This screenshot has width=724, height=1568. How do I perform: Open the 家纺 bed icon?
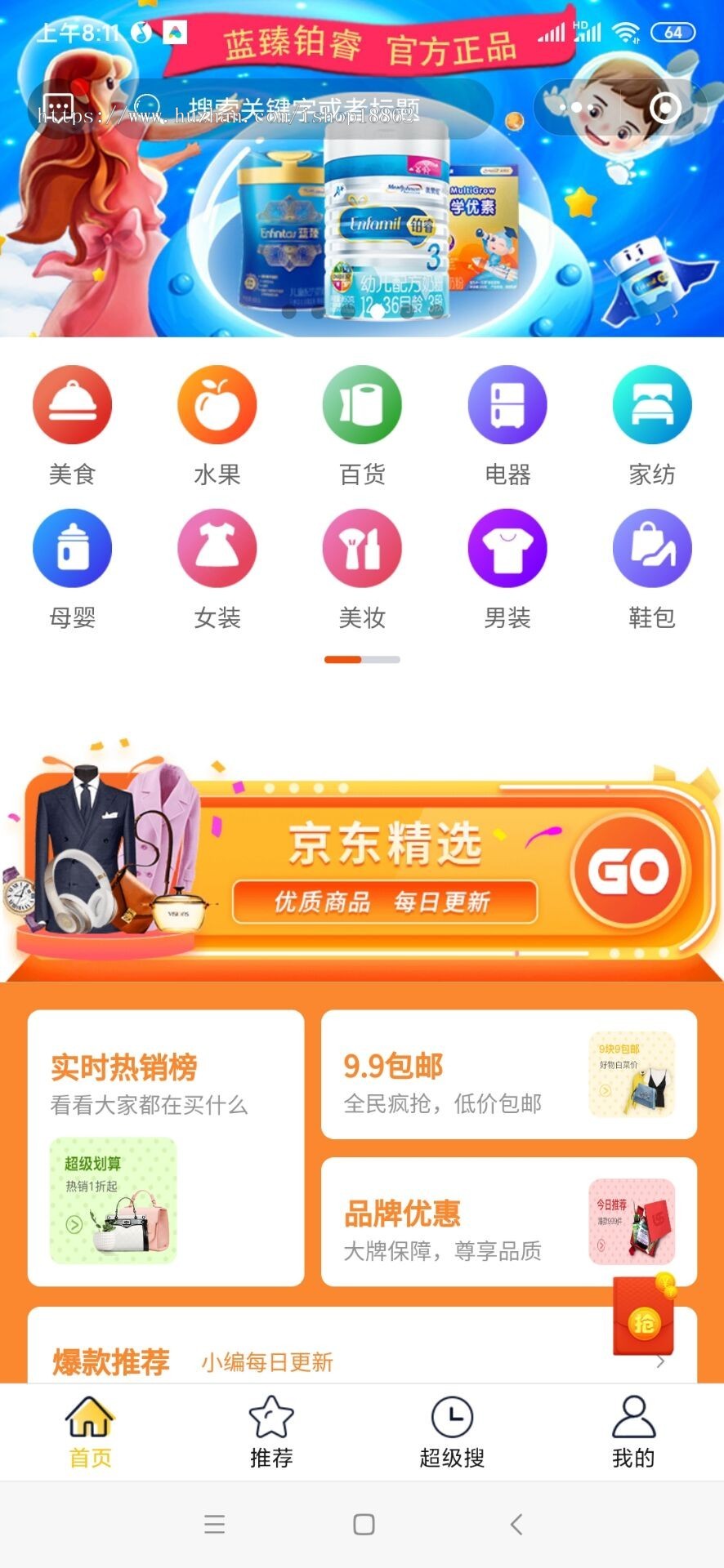[x=651, y=404]
